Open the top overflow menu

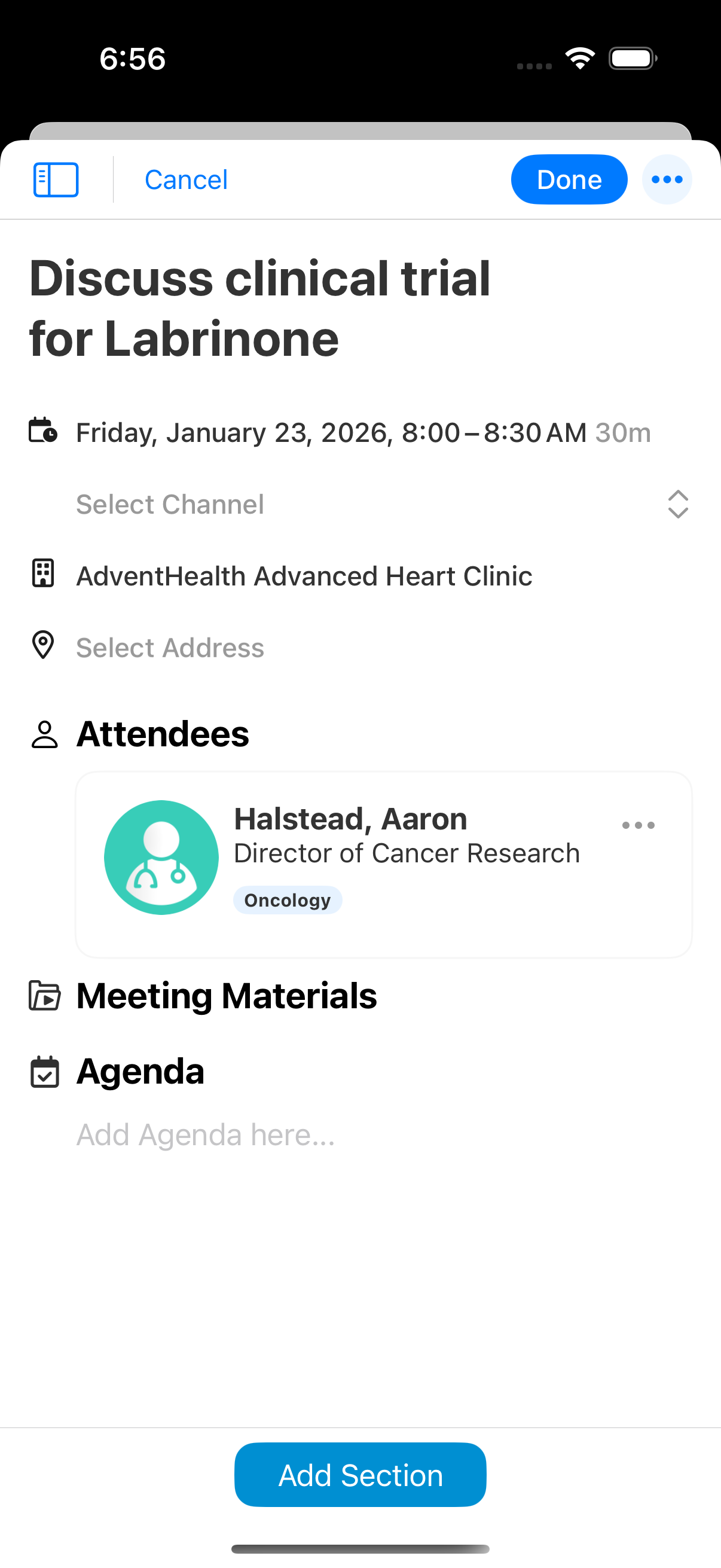point(666,179)
